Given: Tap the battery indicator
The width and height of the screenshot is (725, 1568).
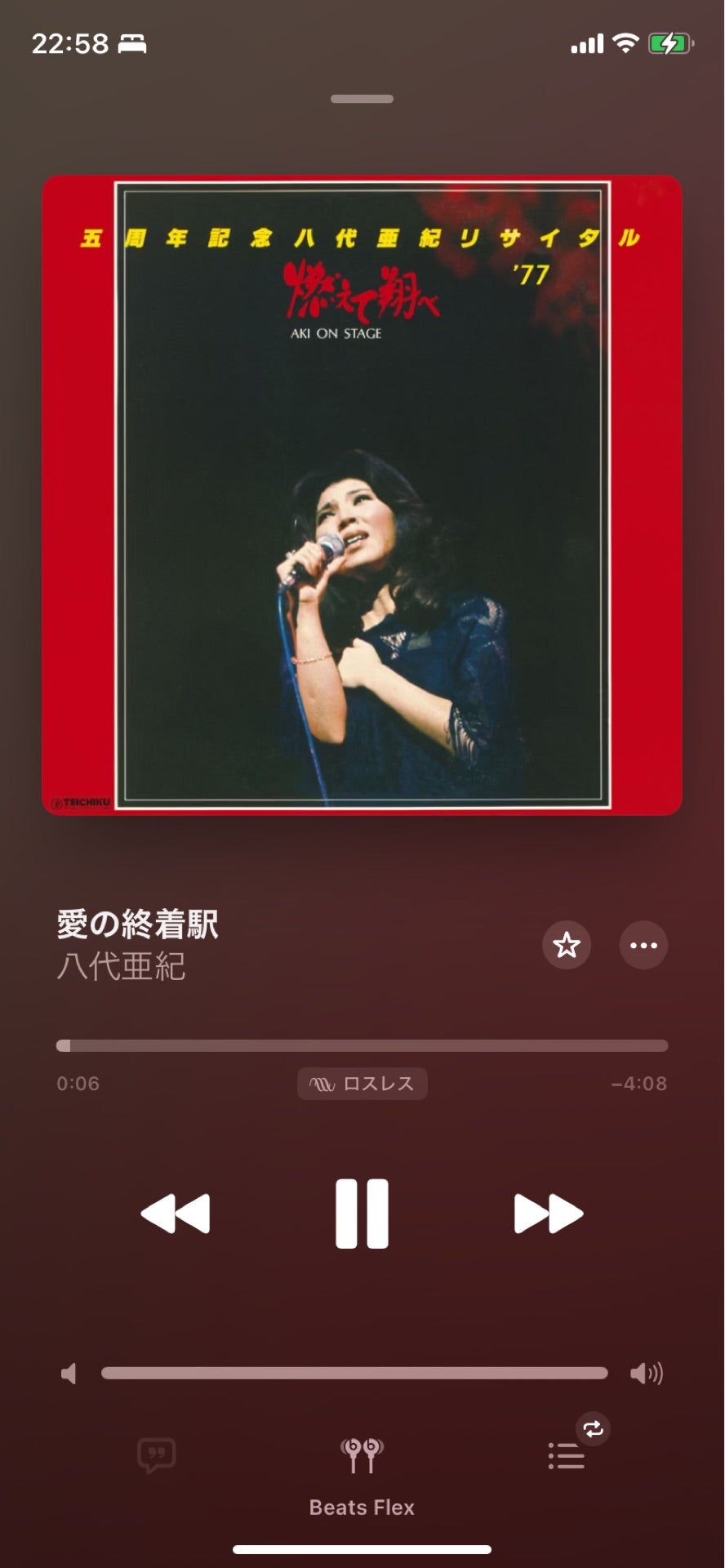Looking at the screenshot, I should click(x=671, y=43).
